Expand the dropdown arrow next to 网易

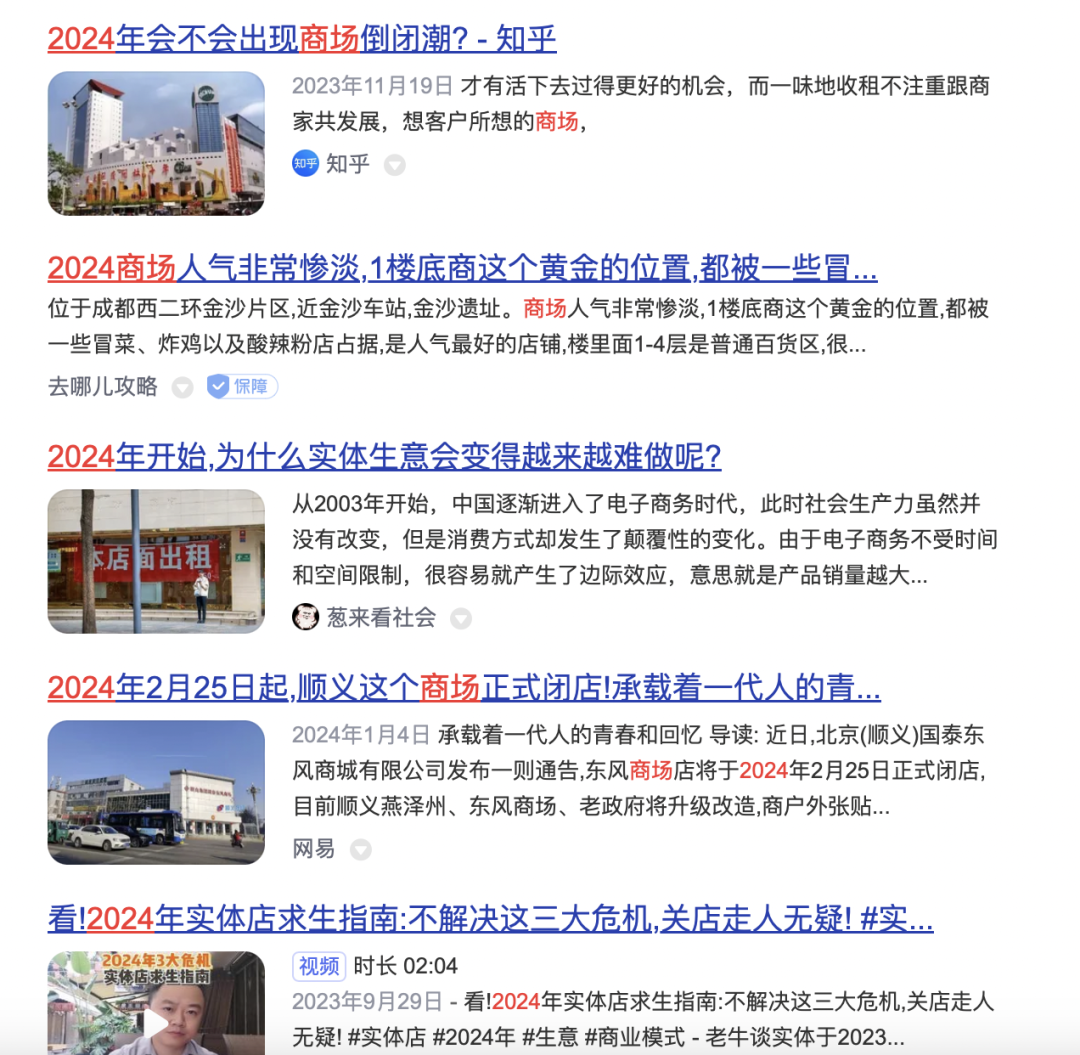pos(360,850)
